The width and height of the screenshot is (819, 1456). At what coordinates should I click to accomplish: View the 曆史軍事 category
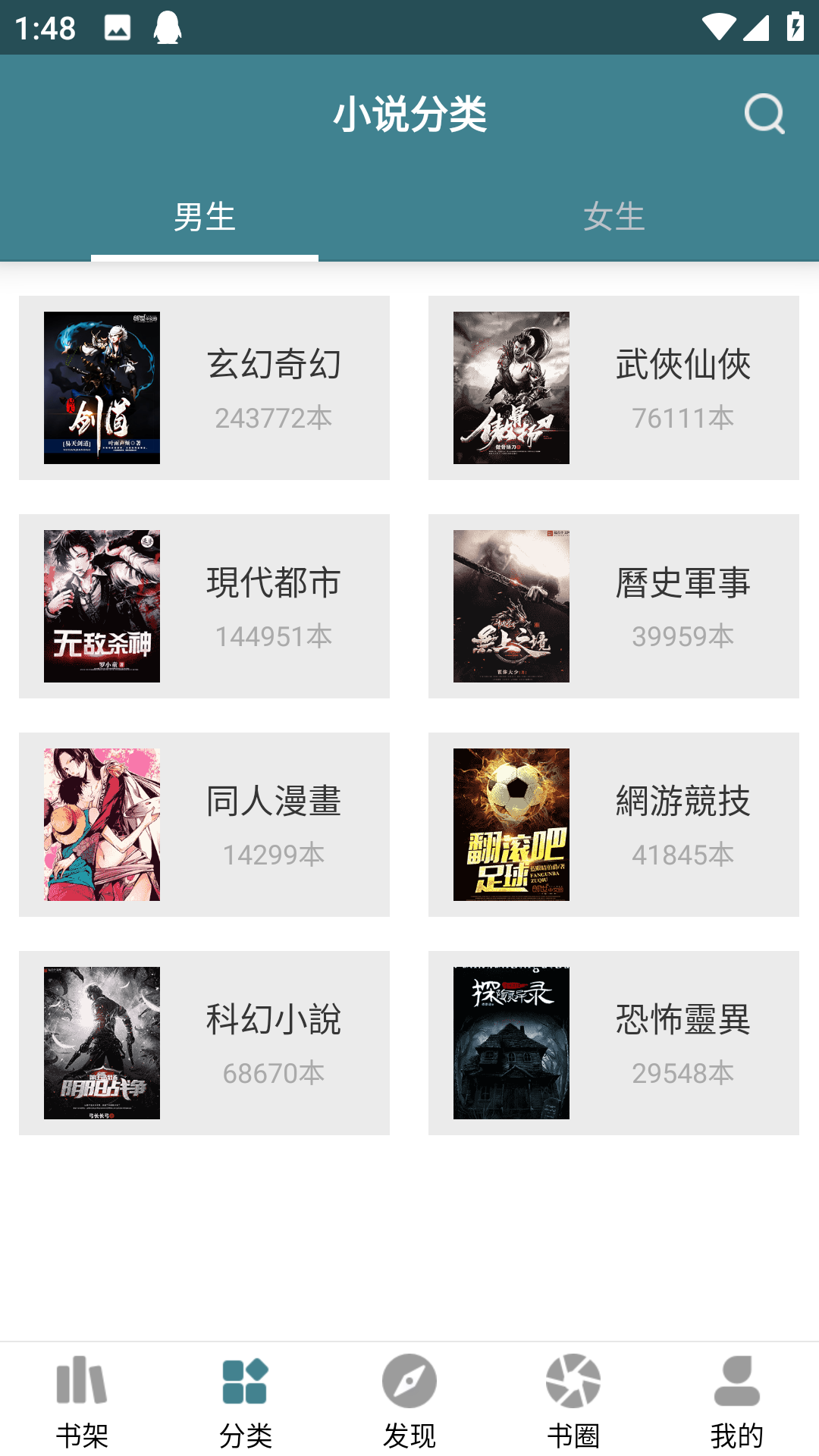click(613, 606)
